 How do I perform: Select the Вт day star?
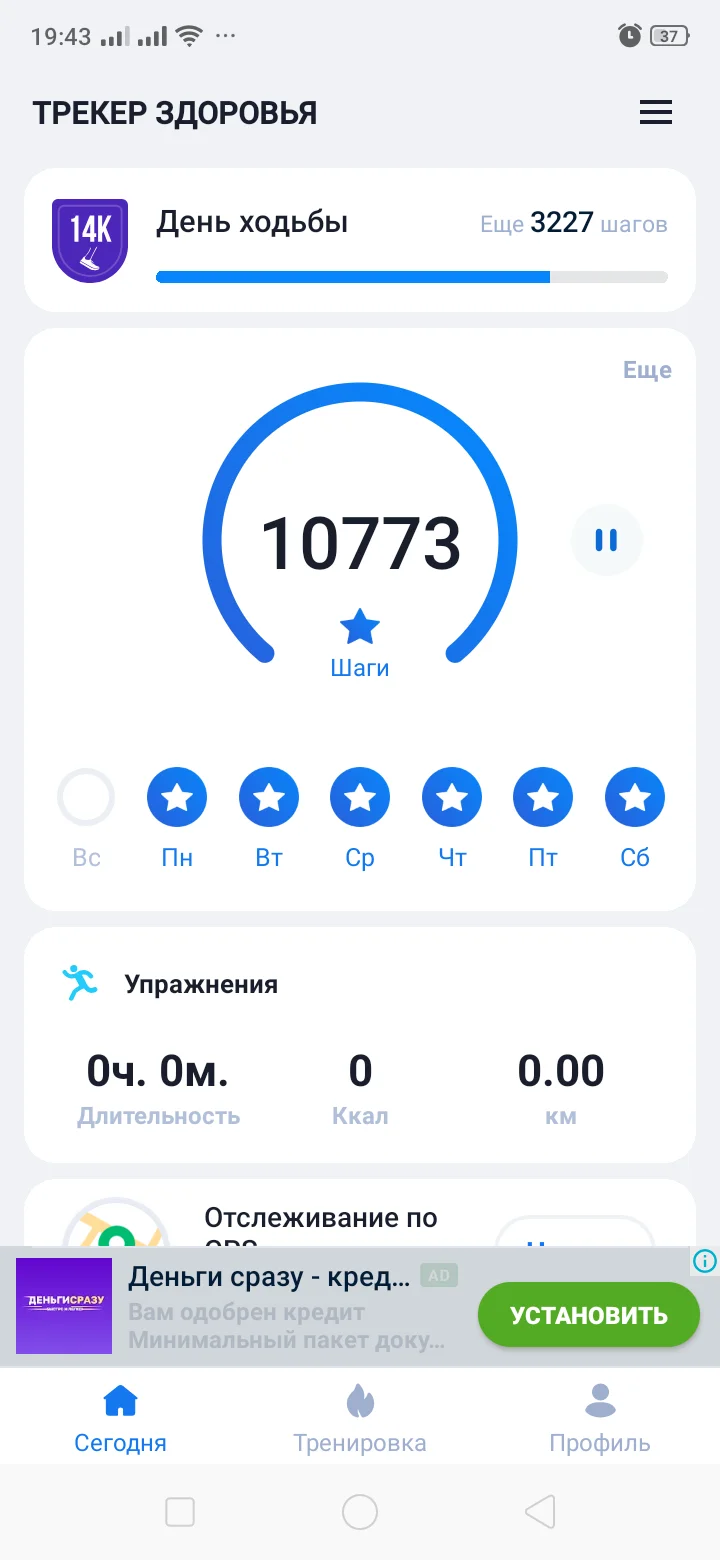click(x=269, y=798)
